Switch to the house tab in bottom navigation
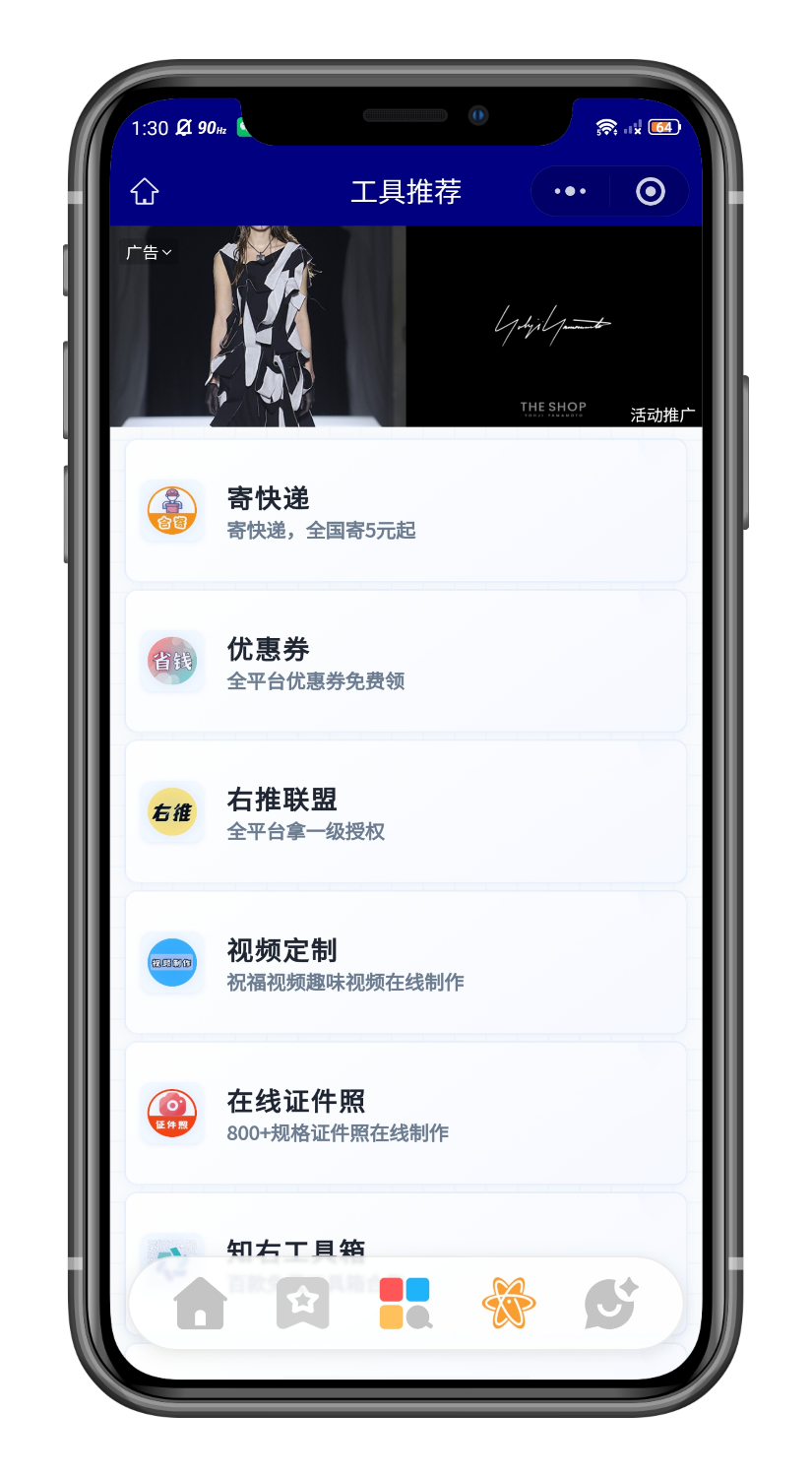Viewport: 812px width, 1477px height. [201, 1304]
